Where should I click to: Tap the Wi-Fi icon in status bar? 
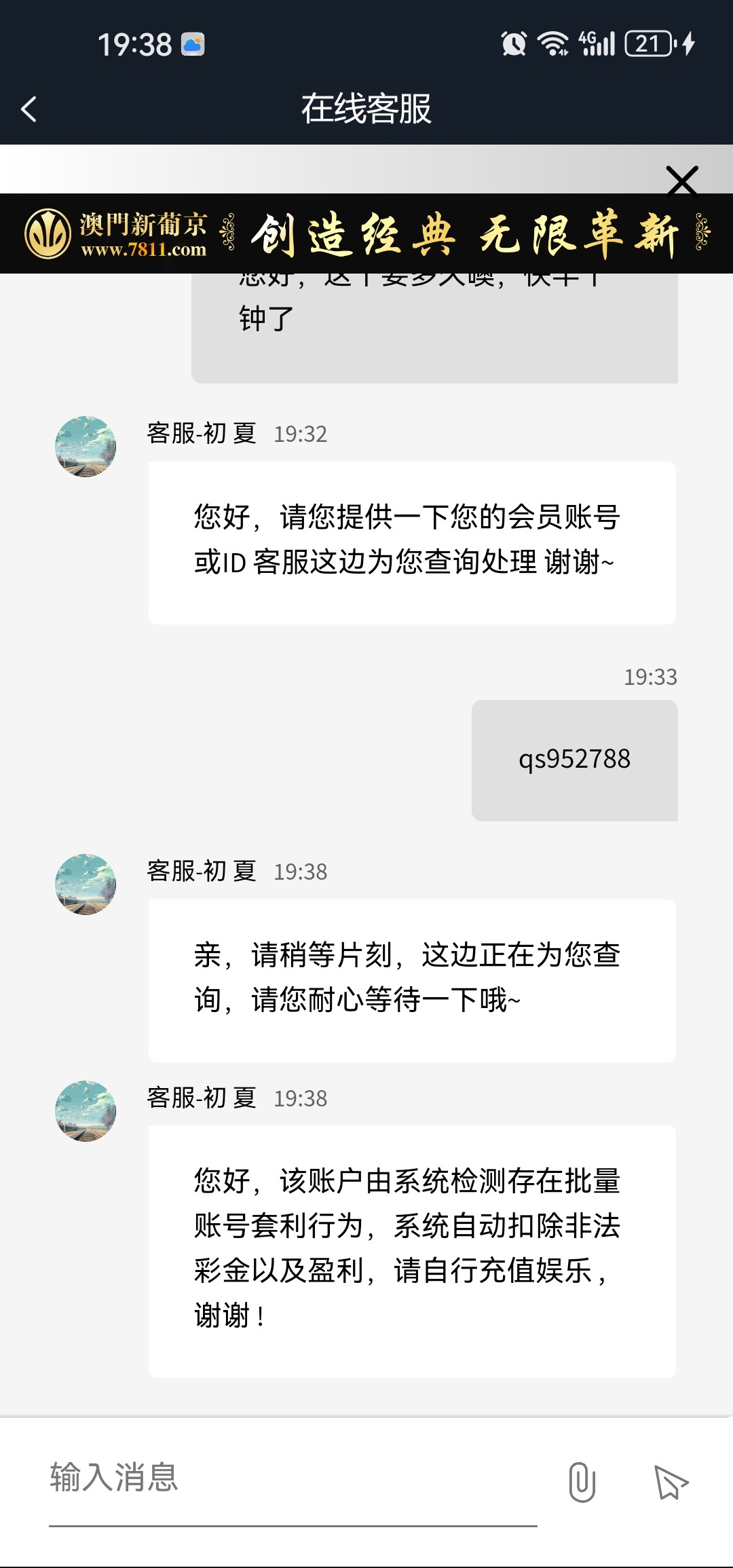(553, 43)
